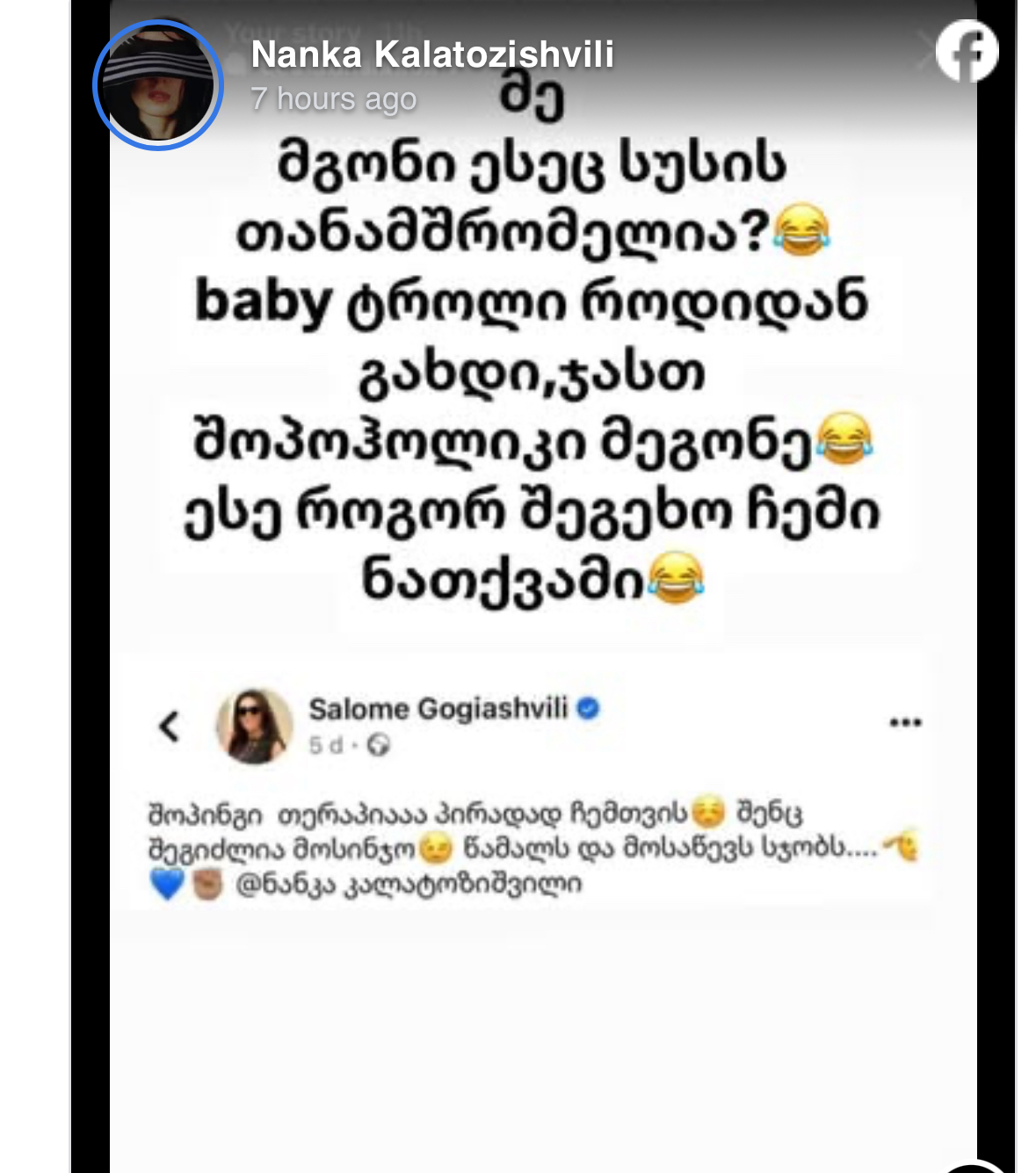Screen dimensions: 1036x1173
Task: Tap the Facebook logo icon
Action: coord(967,51)
